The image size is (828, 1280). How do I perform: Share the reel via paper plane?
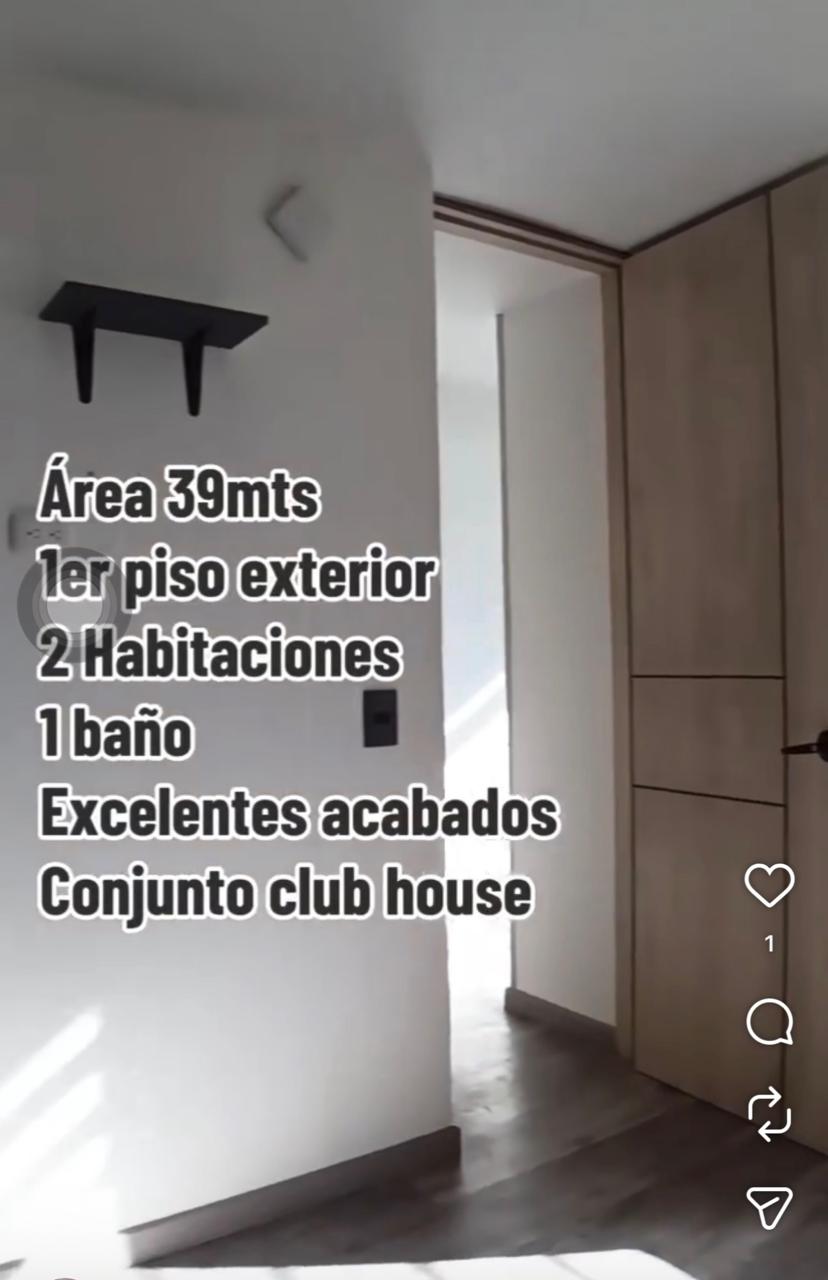[769, 1207]
